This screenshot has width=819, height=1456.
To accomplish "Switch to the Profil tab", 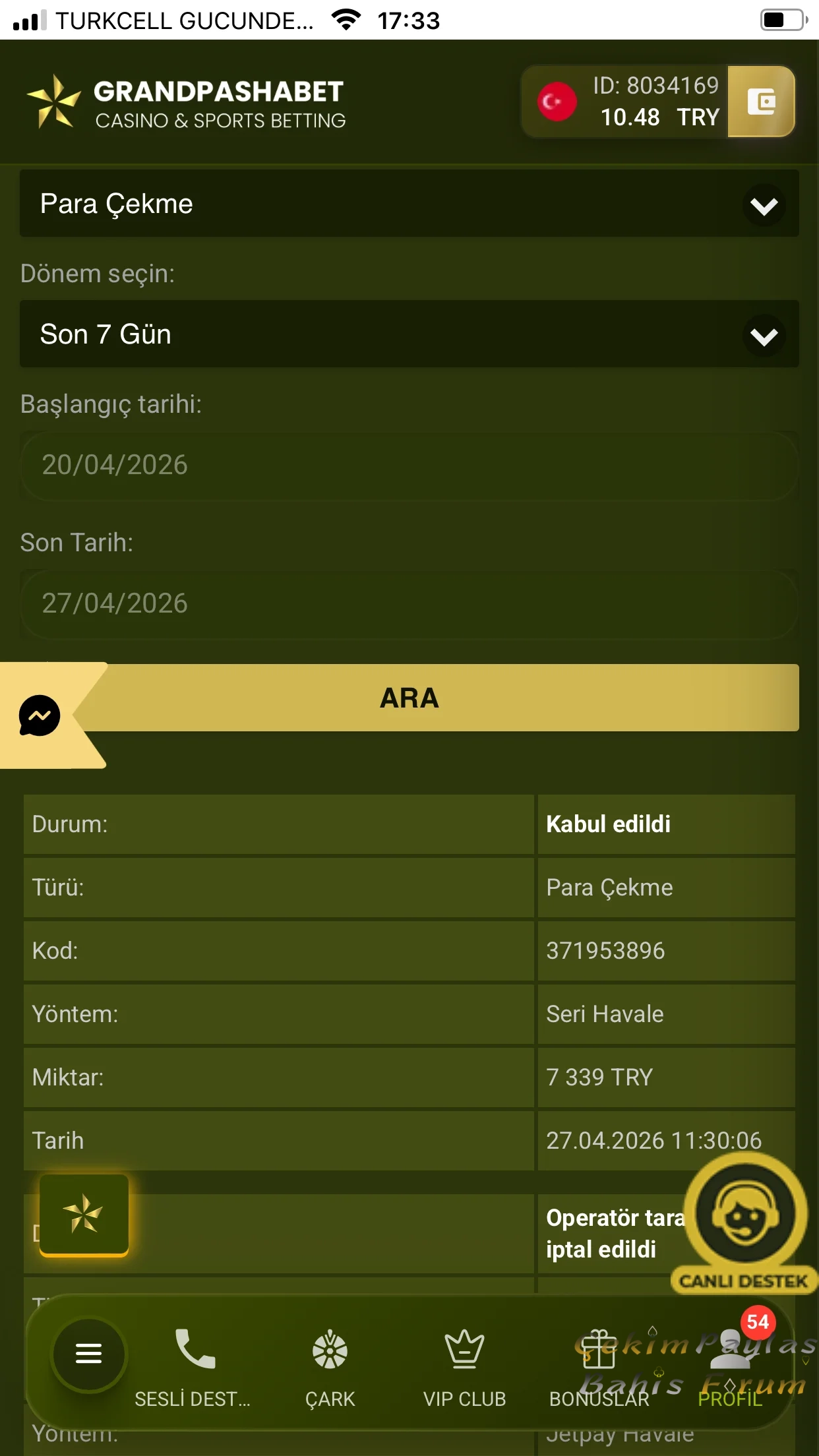I will click(x=731, y=1365).
